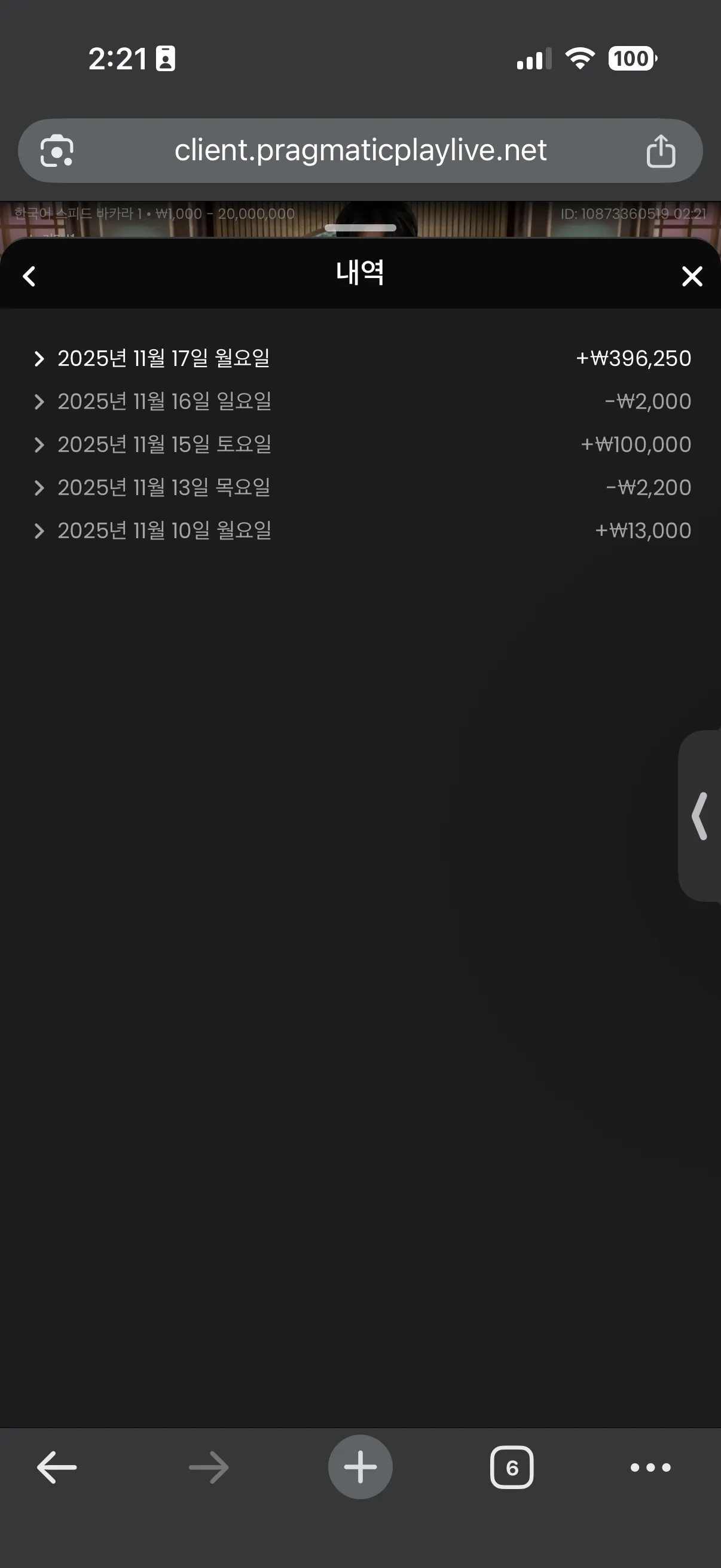
Task: Open a new browser tab
Action: click(360, 1467)
